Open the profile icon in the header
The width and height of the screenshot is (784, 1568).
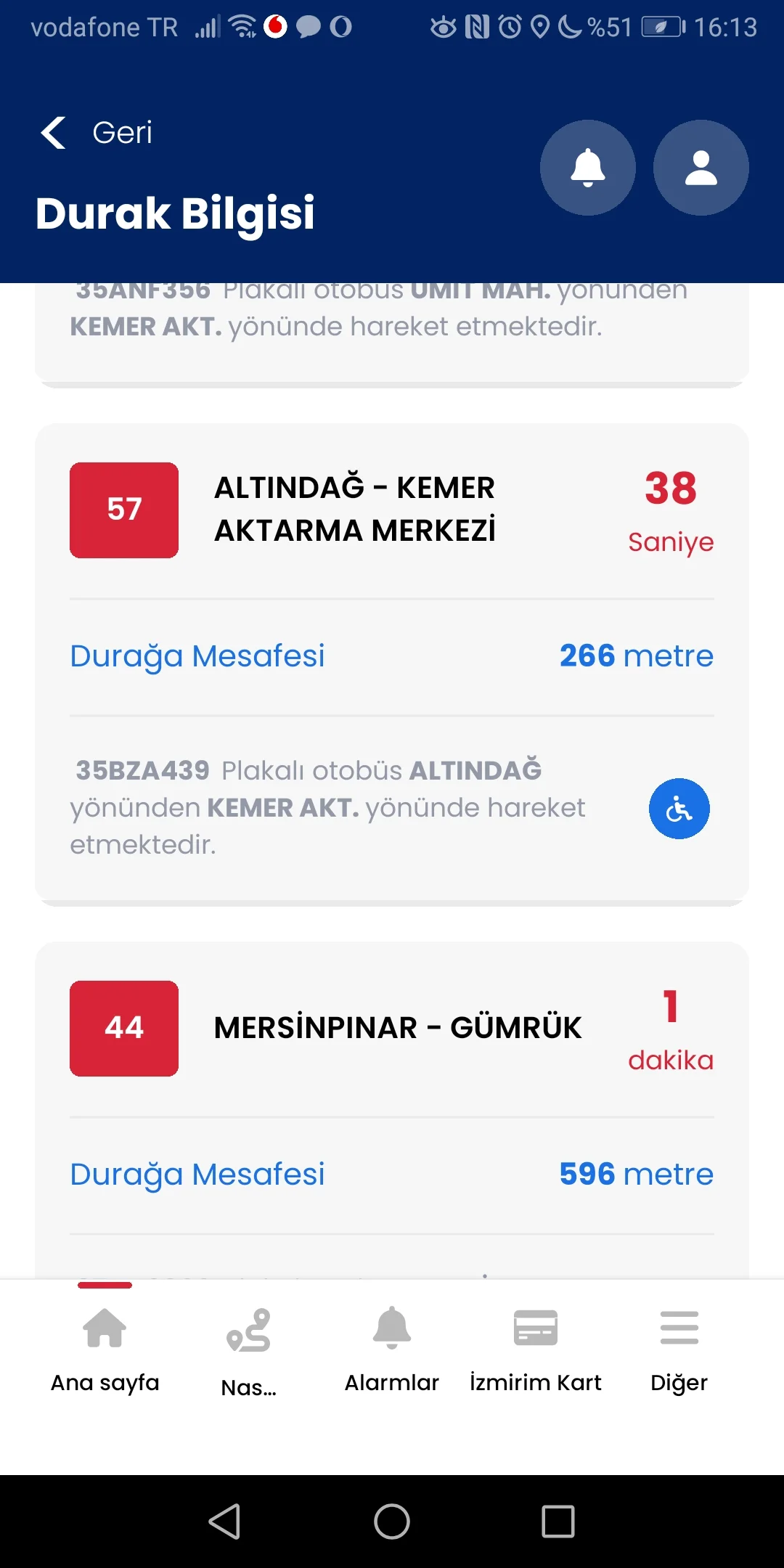(x=700, y=167)
